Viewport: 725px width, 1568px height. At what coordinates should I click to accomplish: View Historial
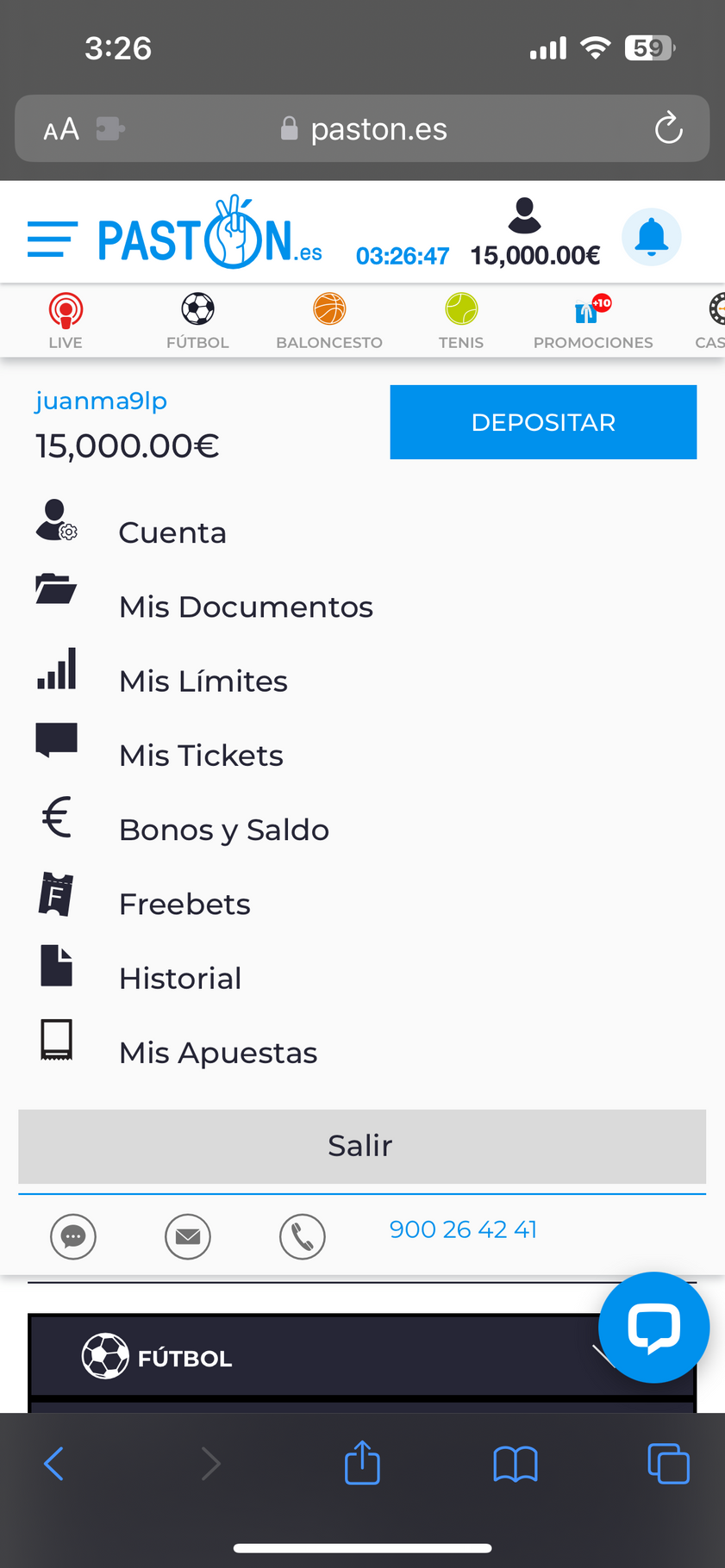[x=180, y=979]
